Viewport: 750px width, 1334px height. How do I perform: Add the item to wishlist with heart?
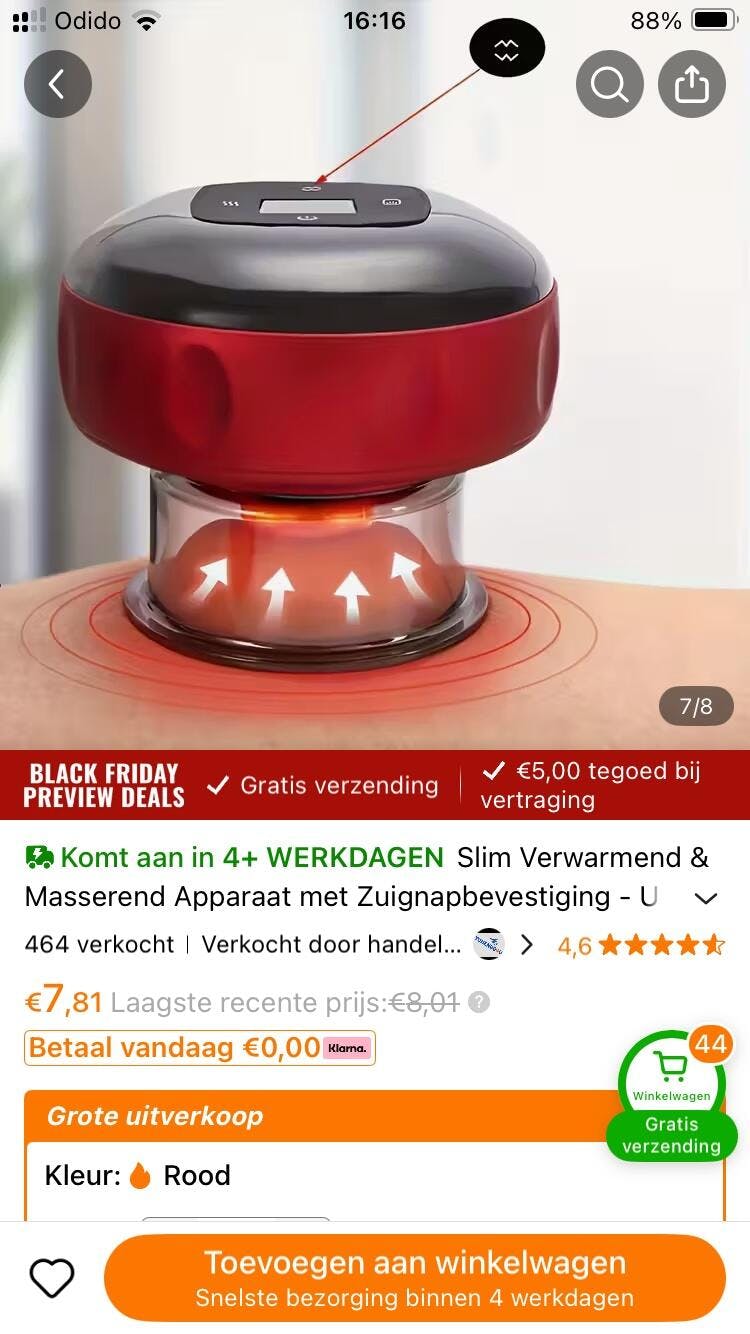52,1278
